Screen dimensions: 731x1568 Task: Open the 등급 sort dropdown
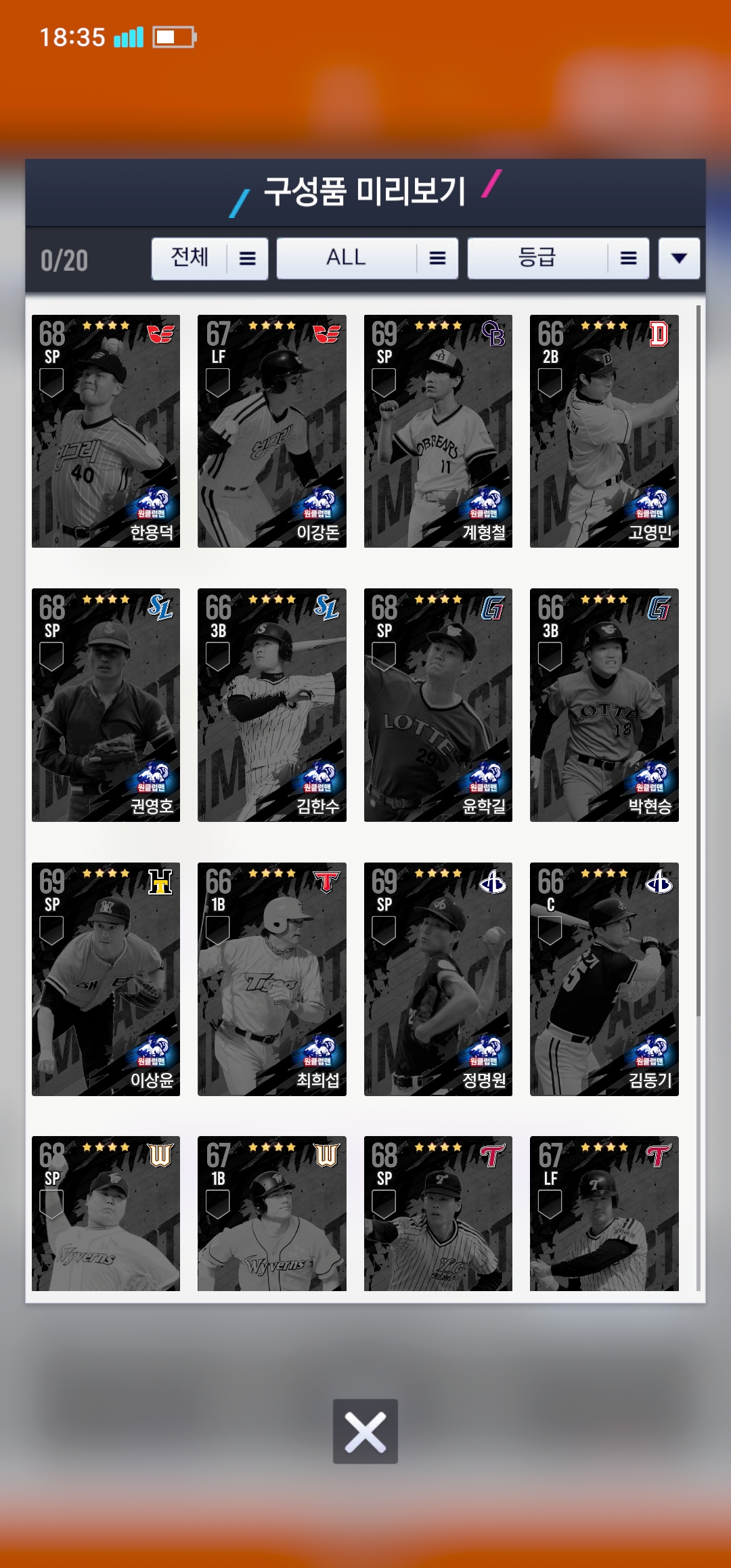558,258
